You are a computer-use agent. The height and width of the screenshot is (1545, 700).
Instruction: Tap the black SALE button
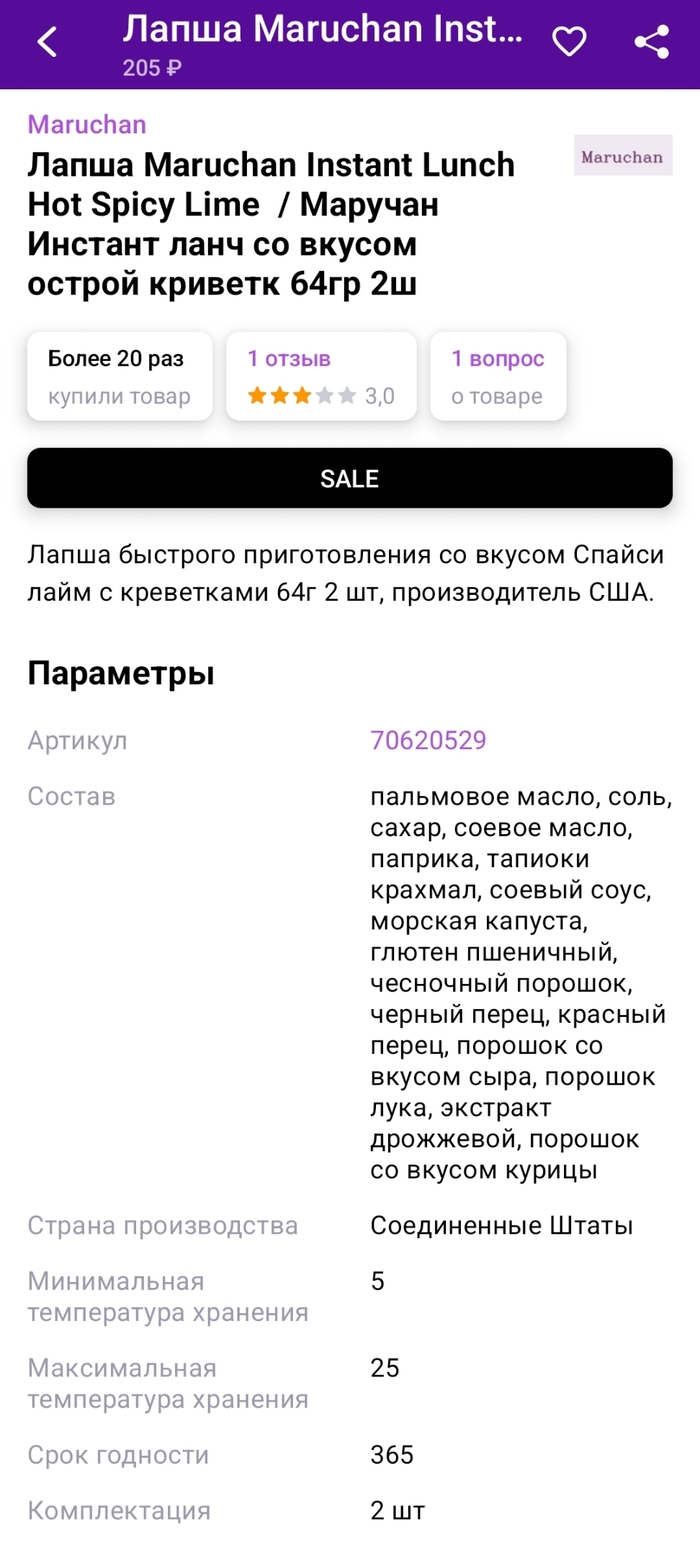click(350, 478)
